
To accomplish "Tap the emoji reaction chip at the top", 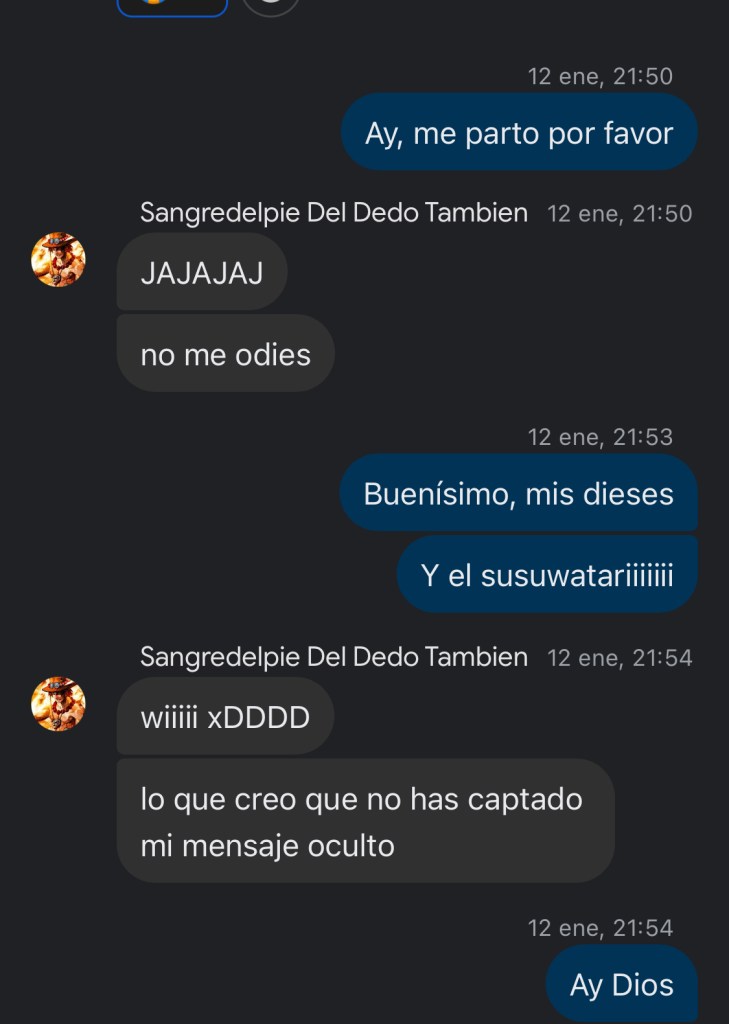I will click(x=172, y=5).
